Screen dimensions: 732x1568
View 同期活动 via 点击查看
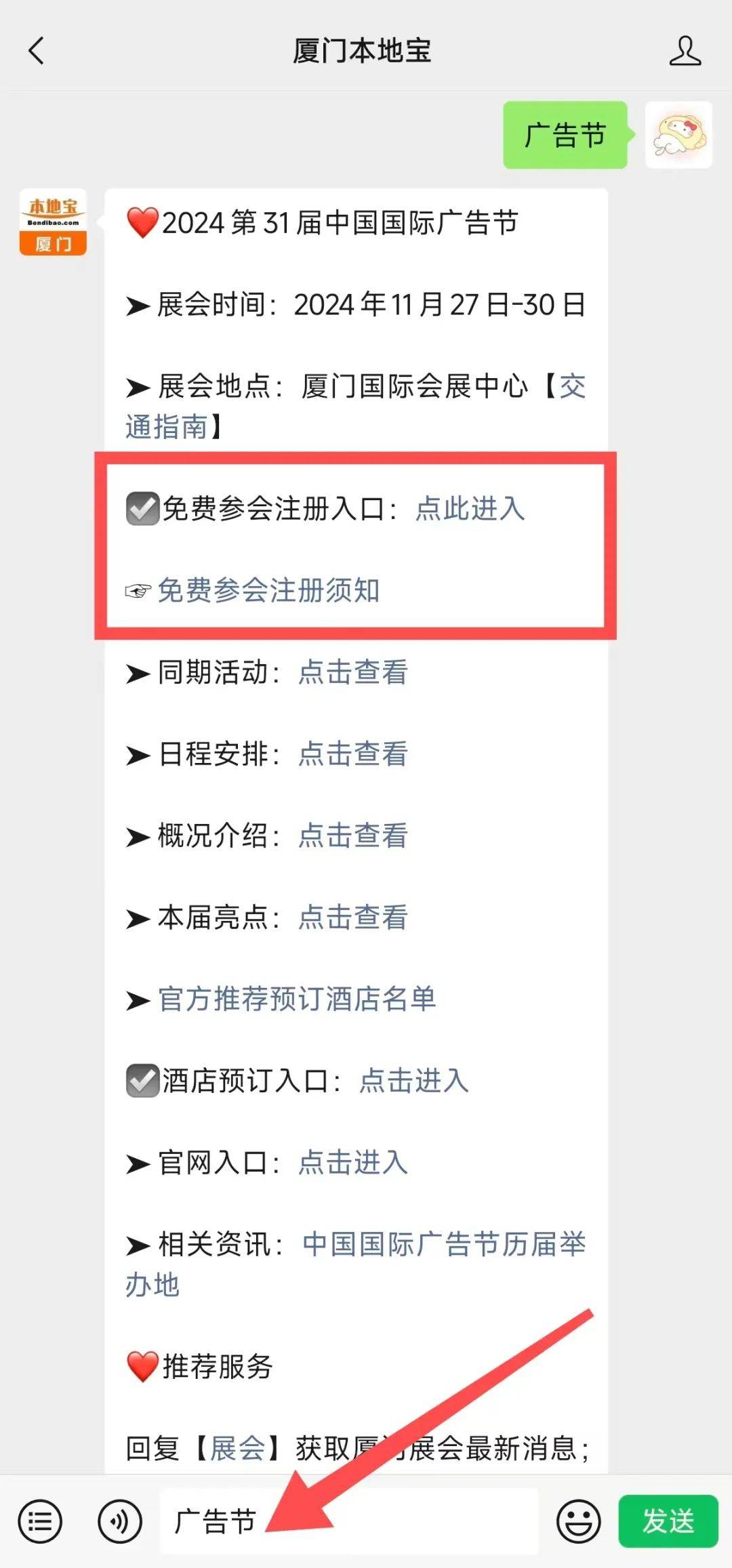coord(353,673)
